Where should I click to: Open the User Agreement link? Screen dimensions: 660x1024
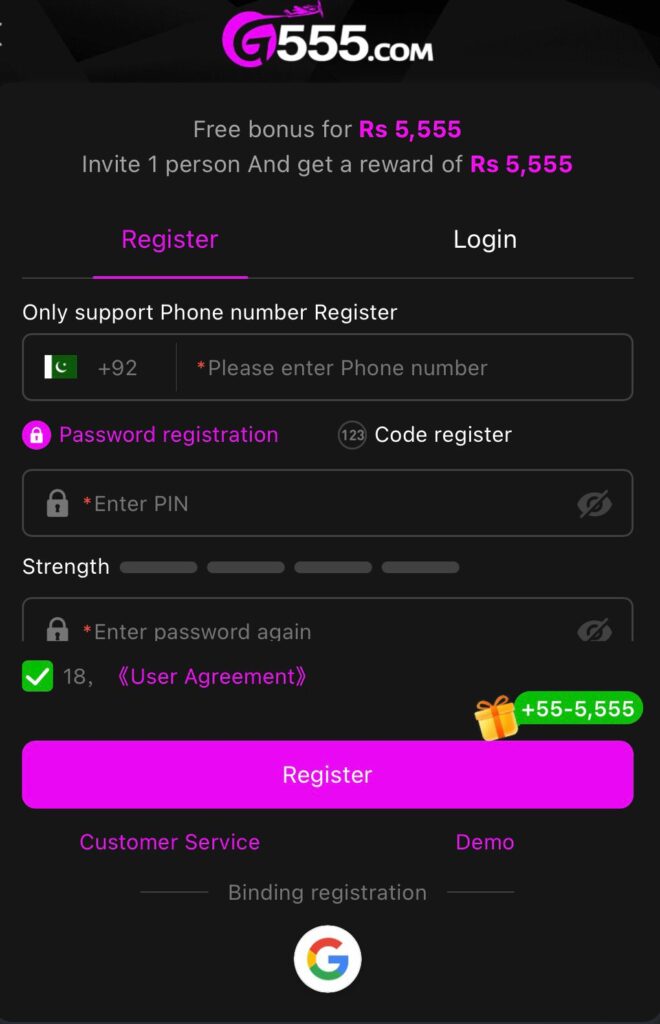coord(212,677)
